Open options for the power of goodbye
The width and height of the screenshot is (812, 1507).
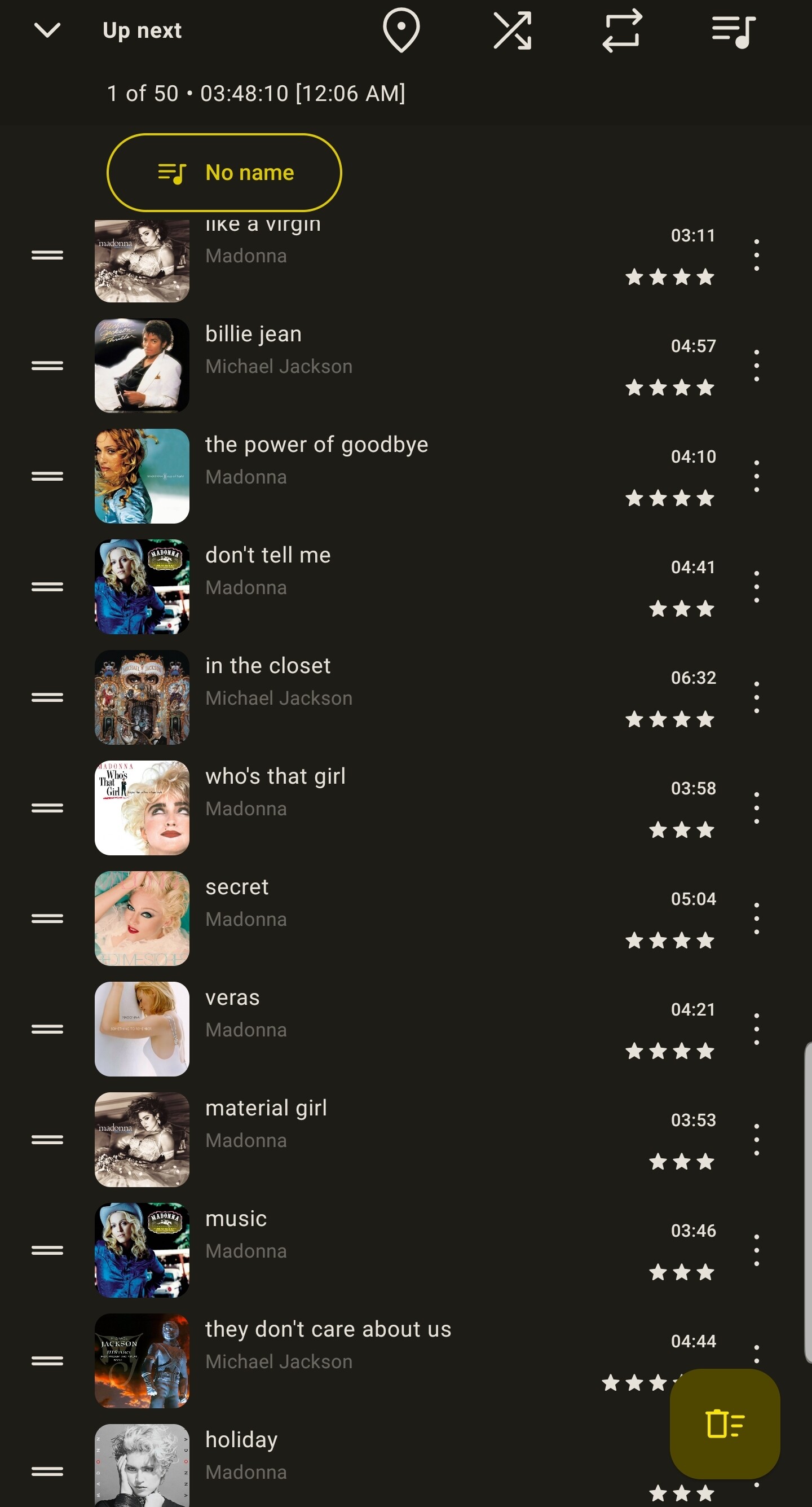click(x=757, y=476)
